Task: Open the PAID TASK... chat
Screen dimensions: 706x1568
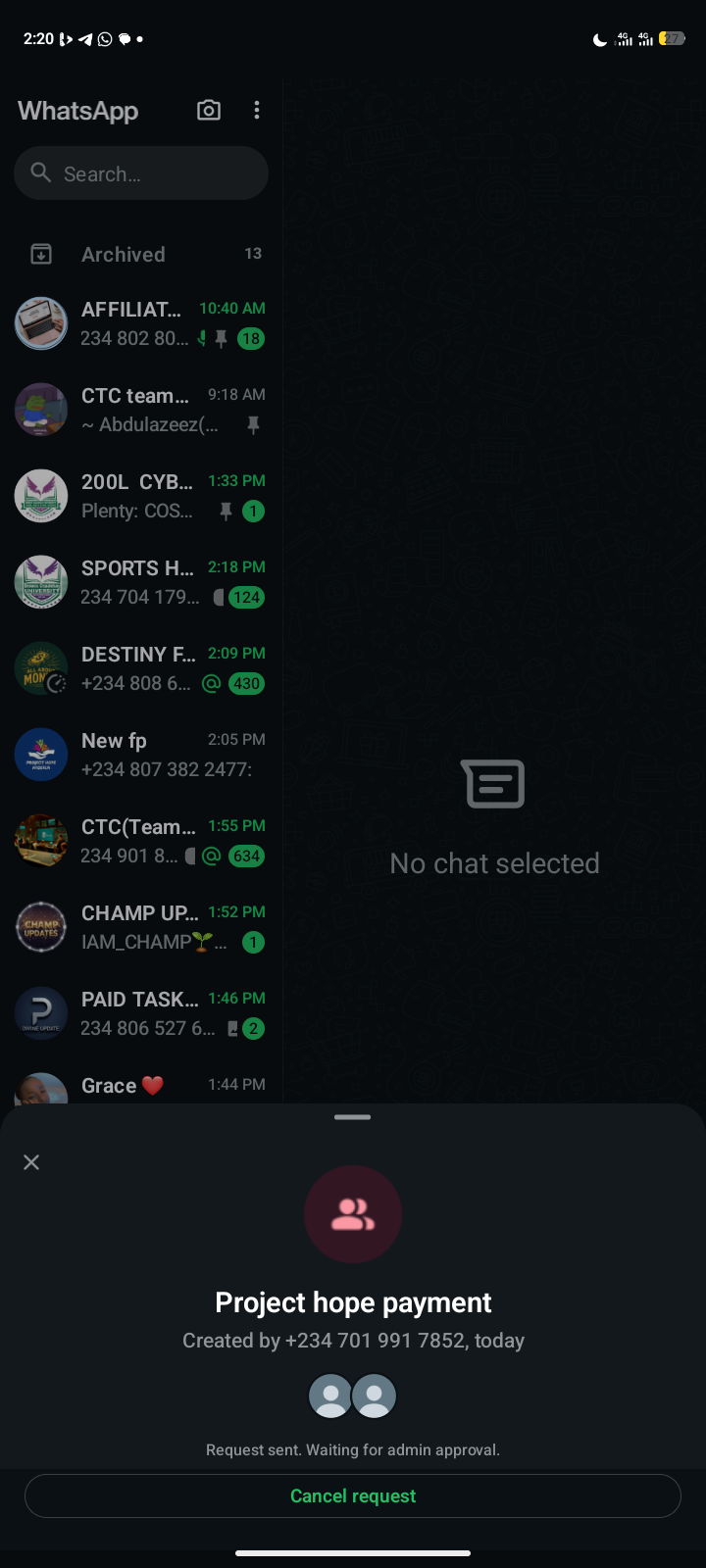Action: click(x=141, y=1013)
